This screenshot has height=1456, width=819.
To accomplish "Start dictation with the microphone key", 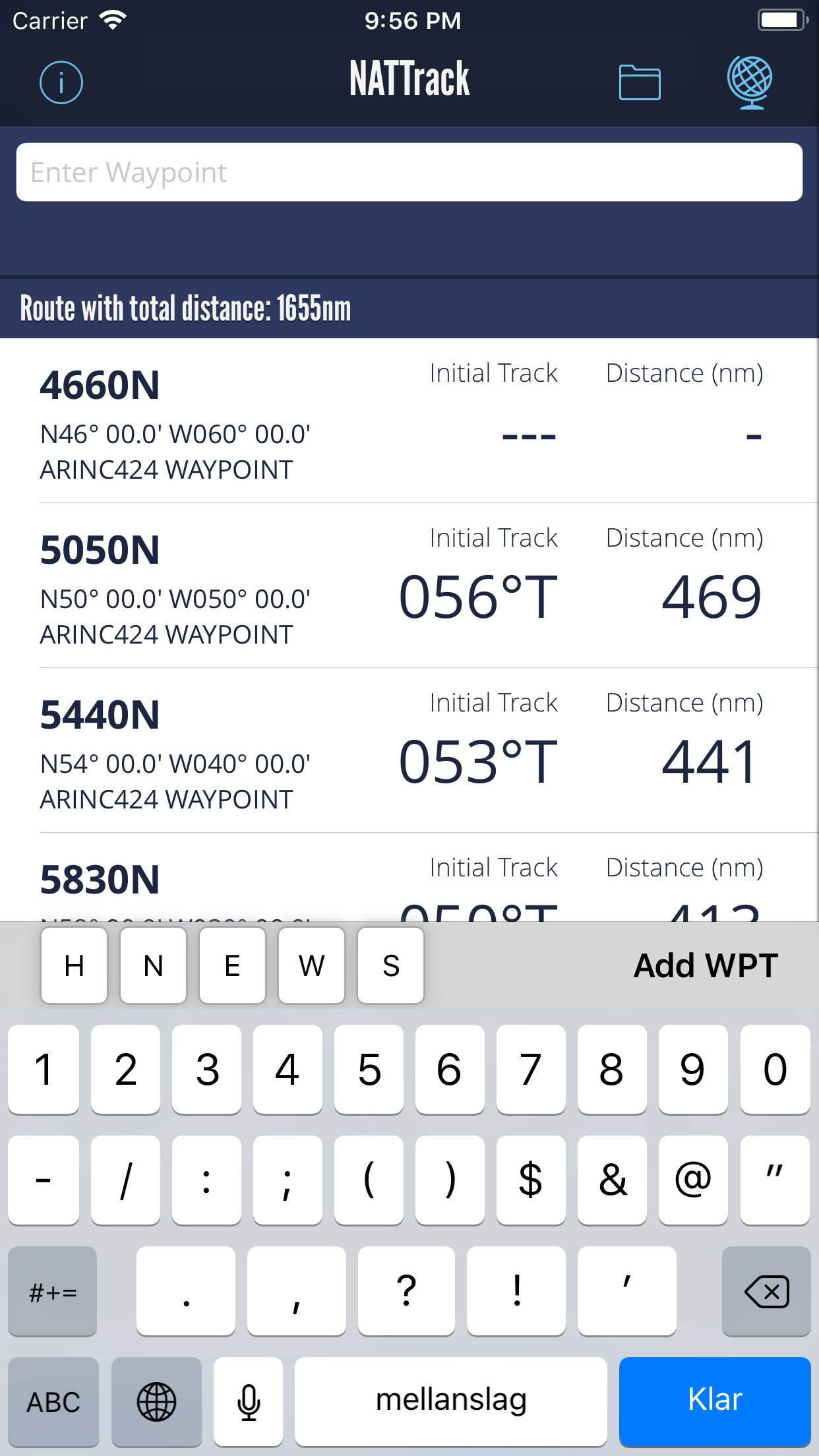I will pyautogui.click(x=249, y=1401).
